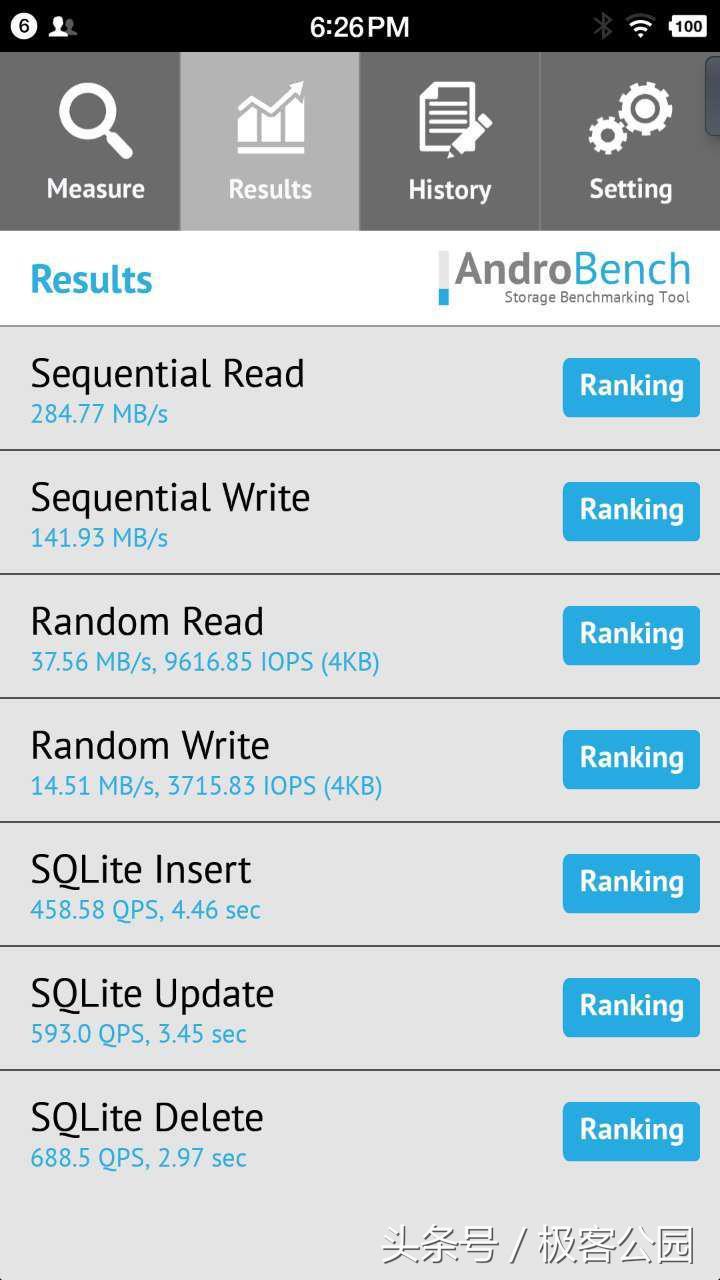
Task: Check SQLite Insert ranking
Action: (631, 883)
